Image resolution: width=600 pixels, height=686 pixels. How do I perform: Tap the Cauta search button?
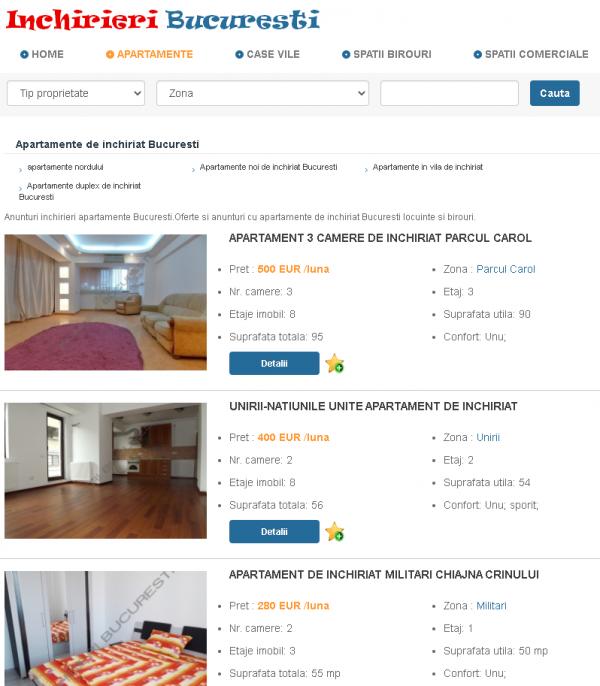(554, 93)
